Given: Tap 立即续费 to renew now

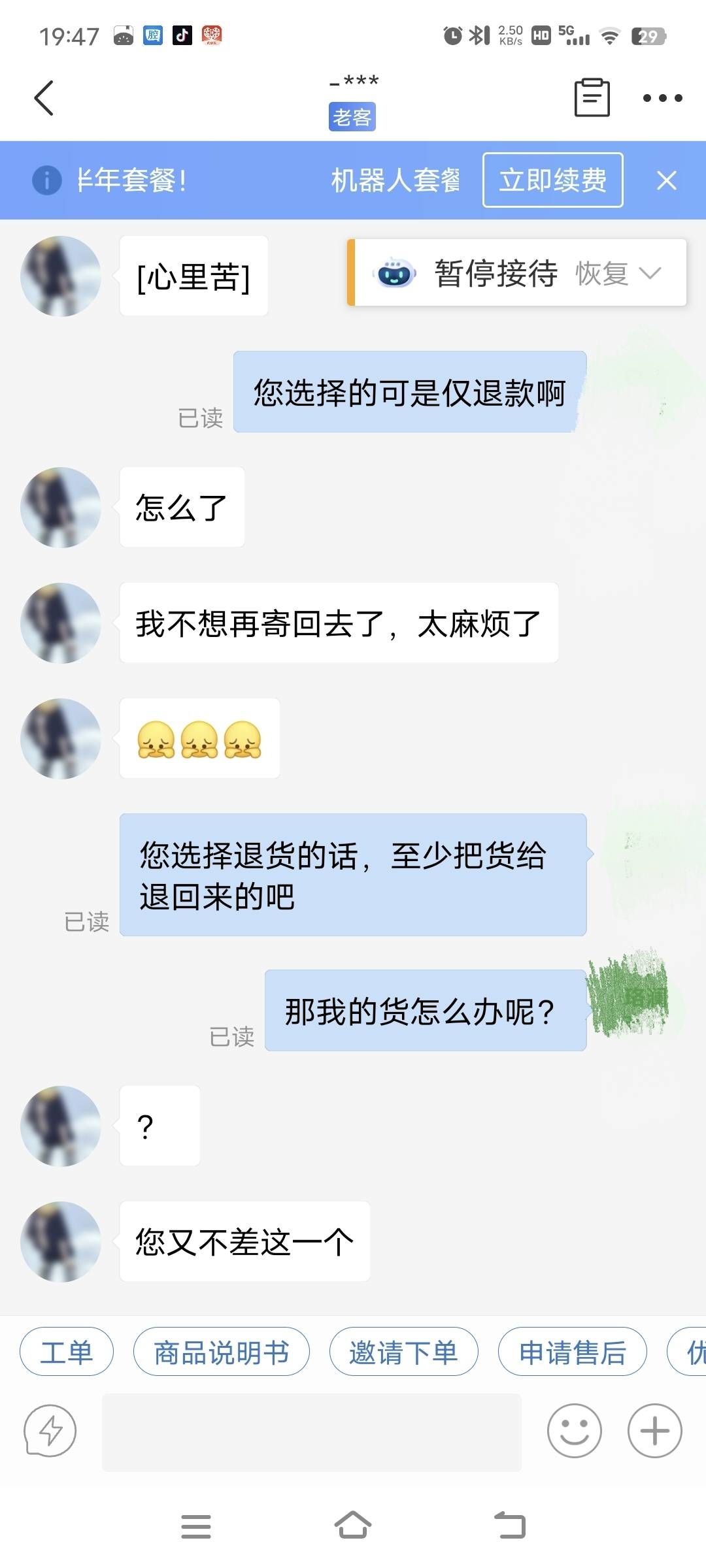Looking at the screenshot, I should 552,180.
